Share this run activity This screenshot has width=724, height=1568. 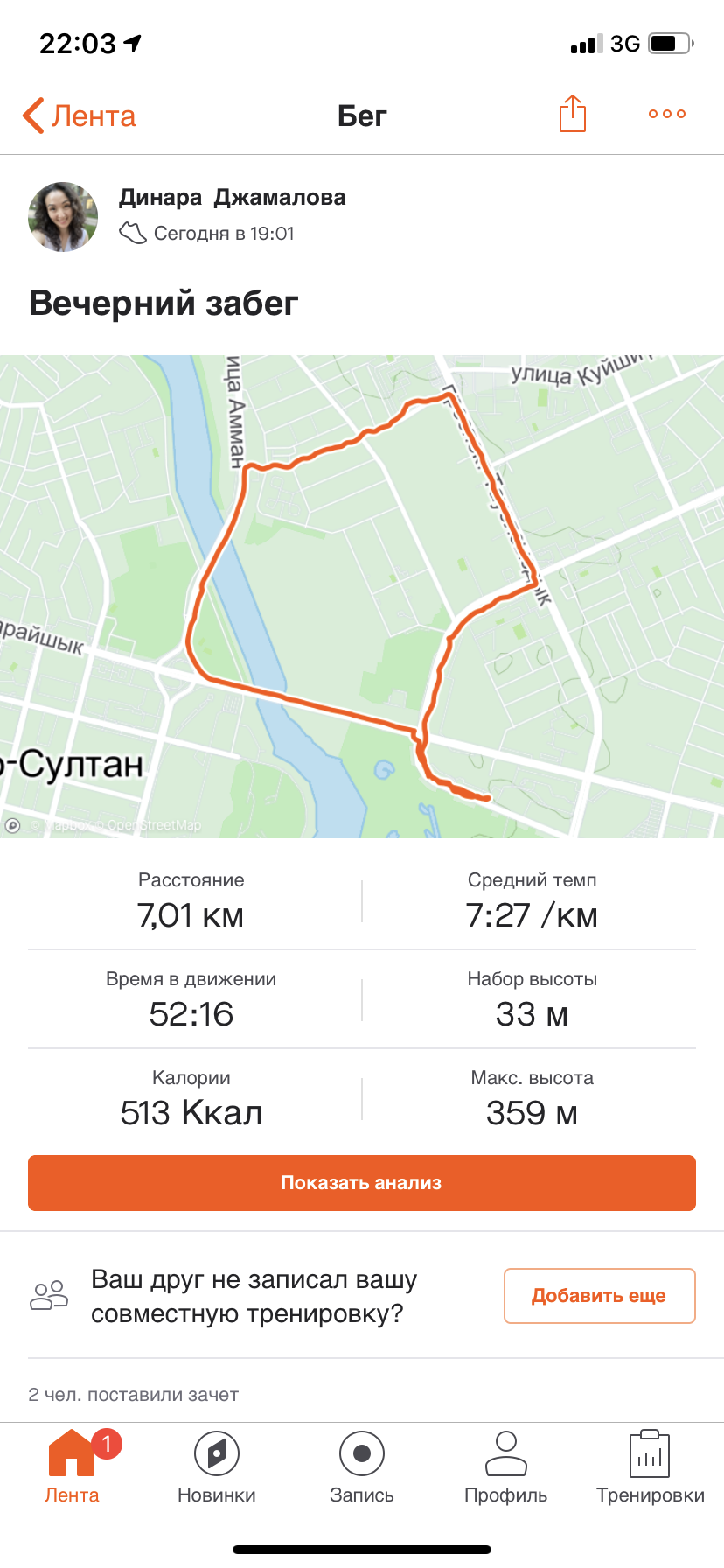point(573,114)
